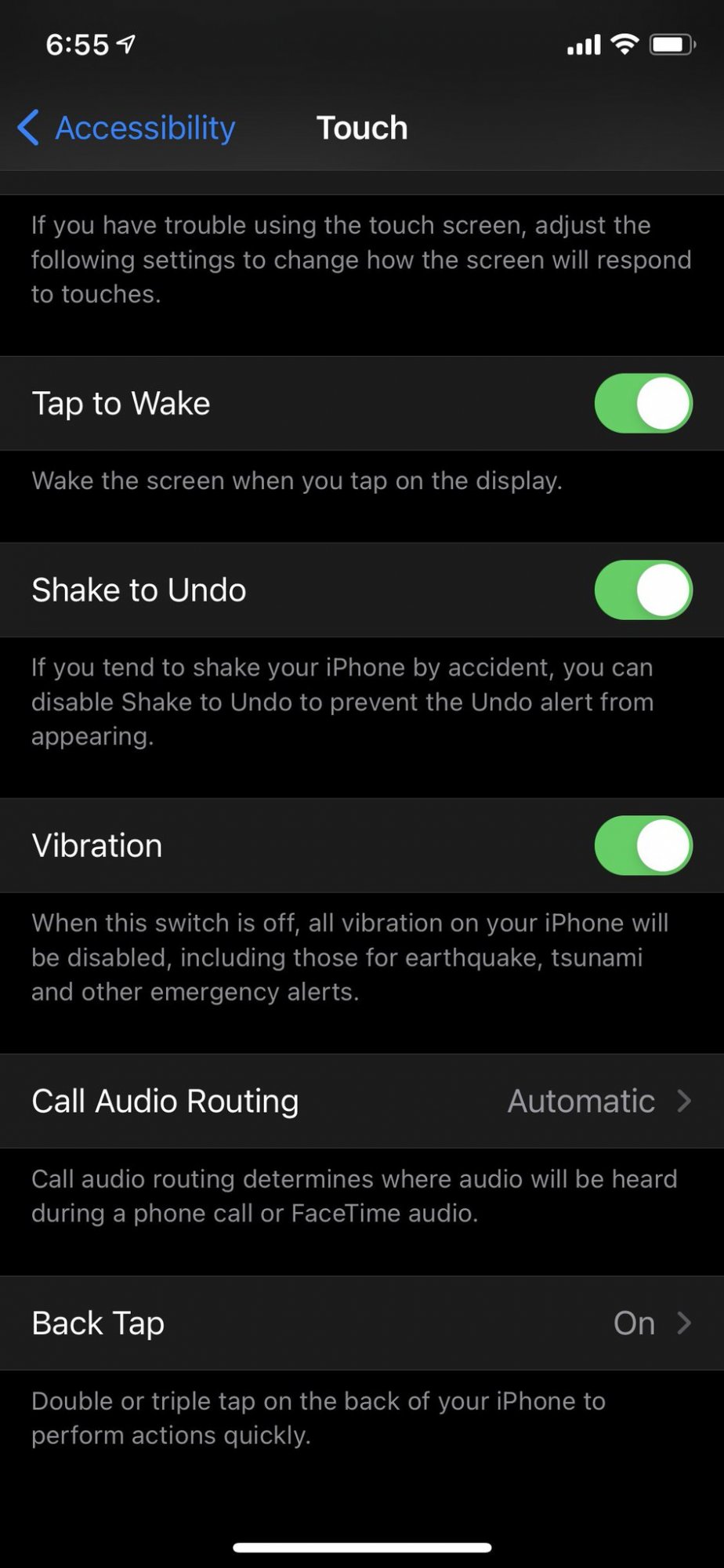
Task: Turn off the Tap to Wake switch
Action: [x=643, y=404]
